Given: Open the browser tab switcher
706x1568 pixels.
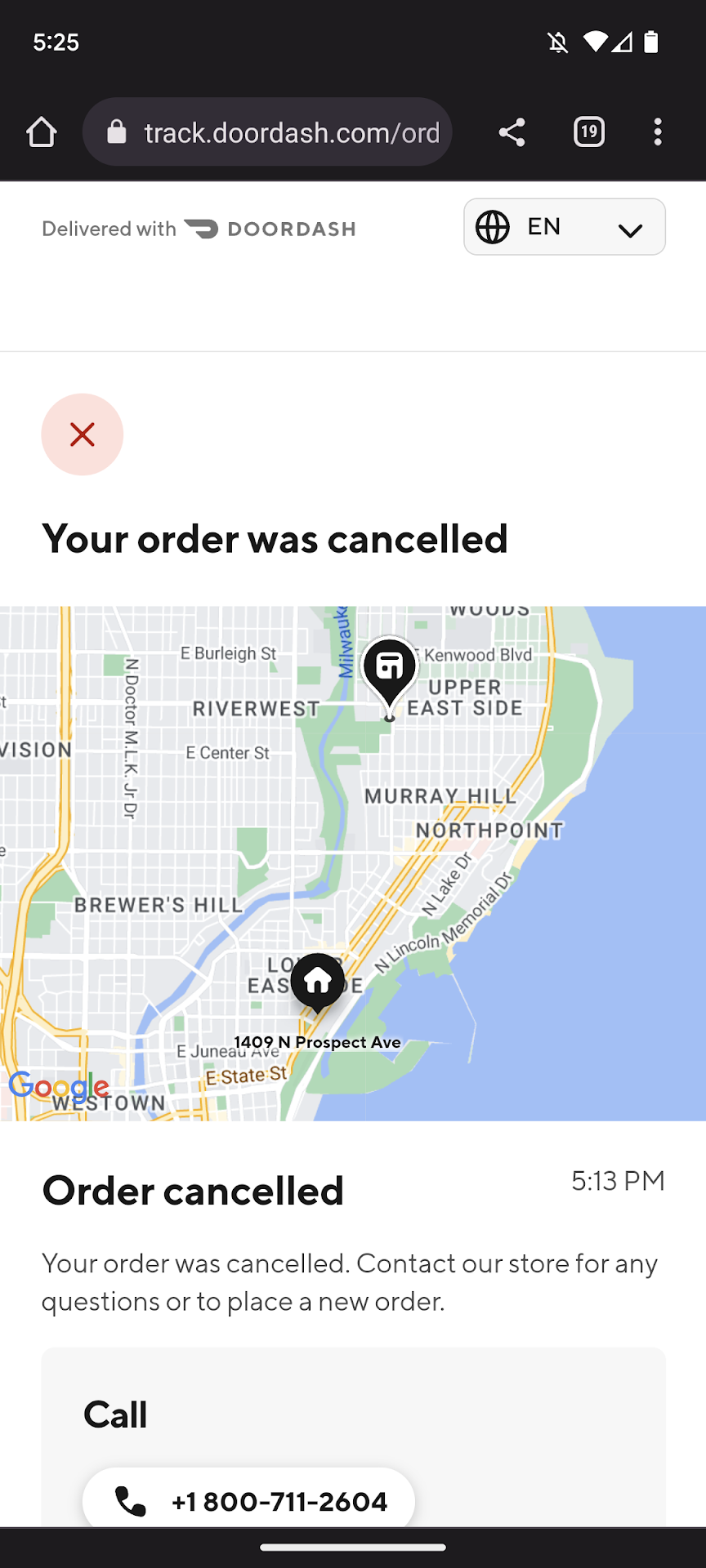Looking at the screenshot, I should point(588,132).
